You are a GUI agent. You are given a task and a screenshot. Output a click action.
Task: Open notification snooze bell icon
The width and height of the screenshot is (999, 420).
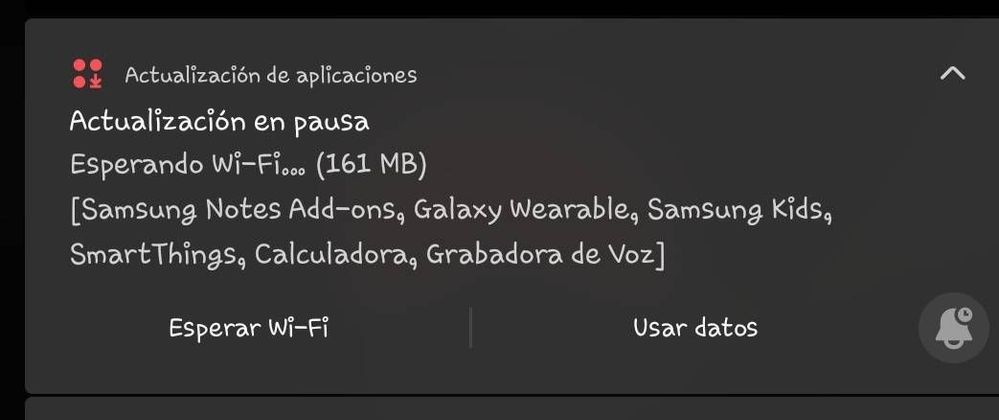click(953, 328)
